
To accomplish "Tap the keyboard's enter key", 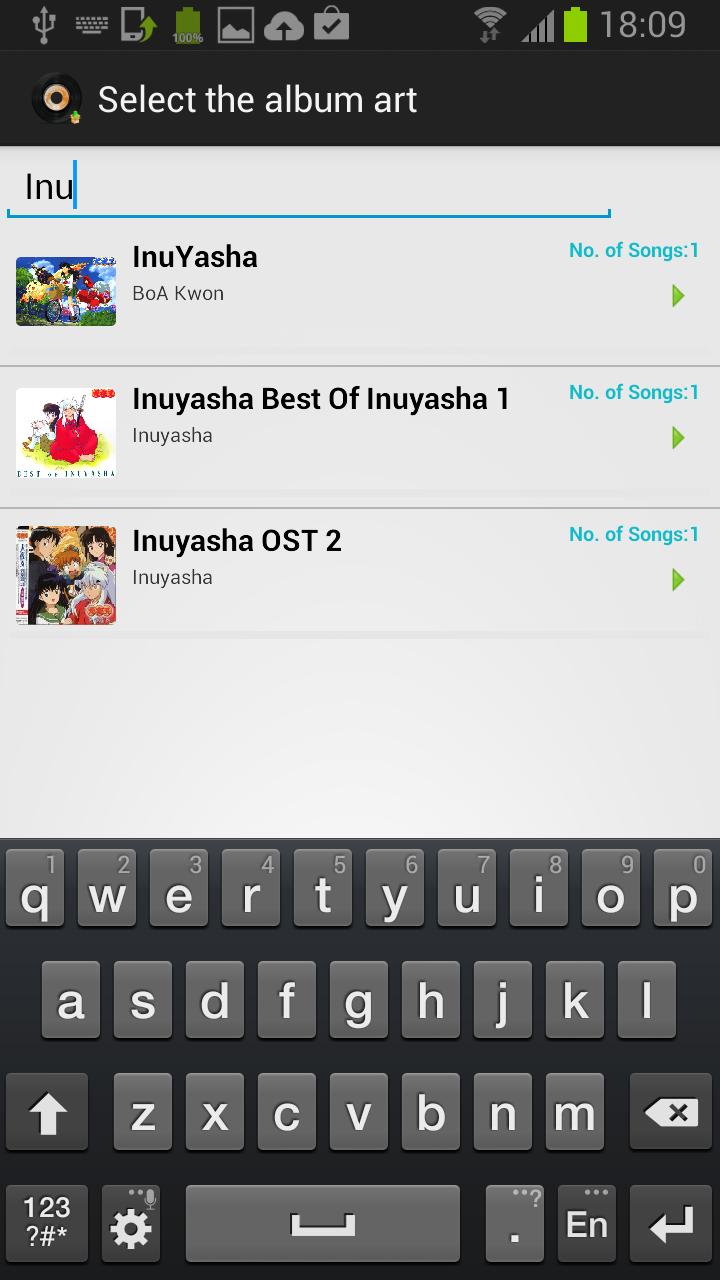I will click(671, 1224).
